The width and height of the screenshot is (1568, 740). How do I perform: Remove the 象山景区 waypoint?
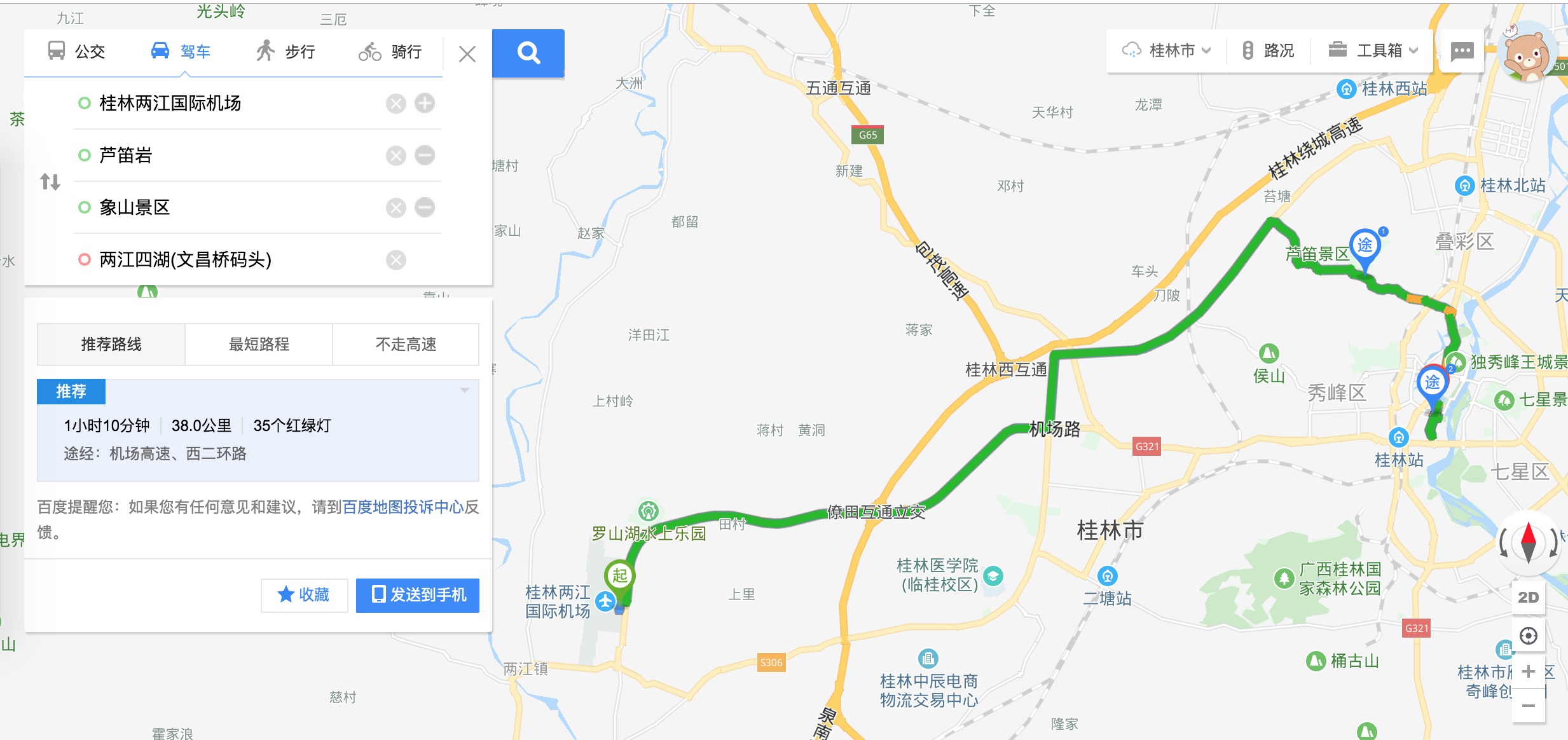(425, 207)
